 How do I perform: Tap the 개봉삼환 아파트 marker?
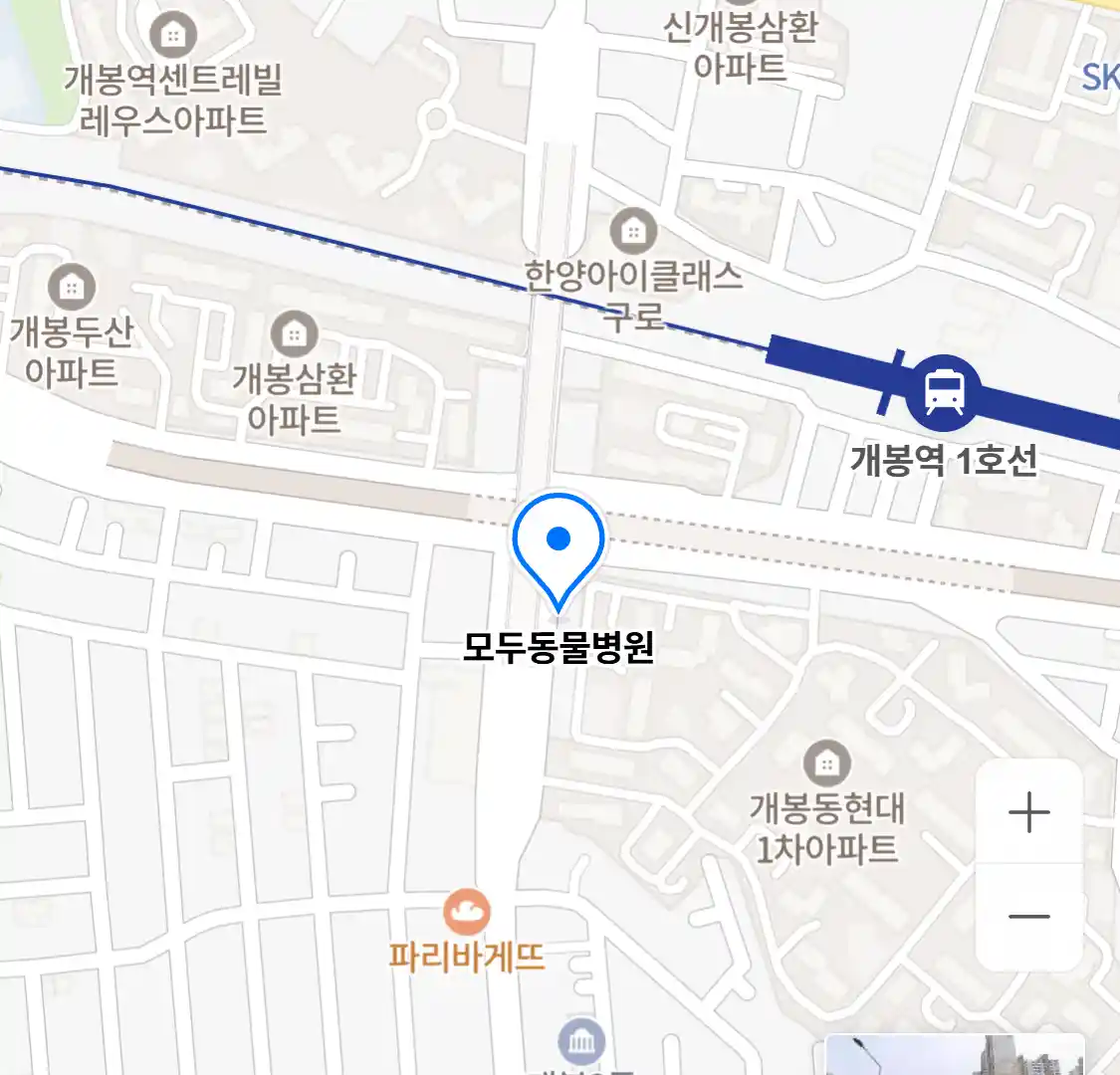tap(294, 334)
